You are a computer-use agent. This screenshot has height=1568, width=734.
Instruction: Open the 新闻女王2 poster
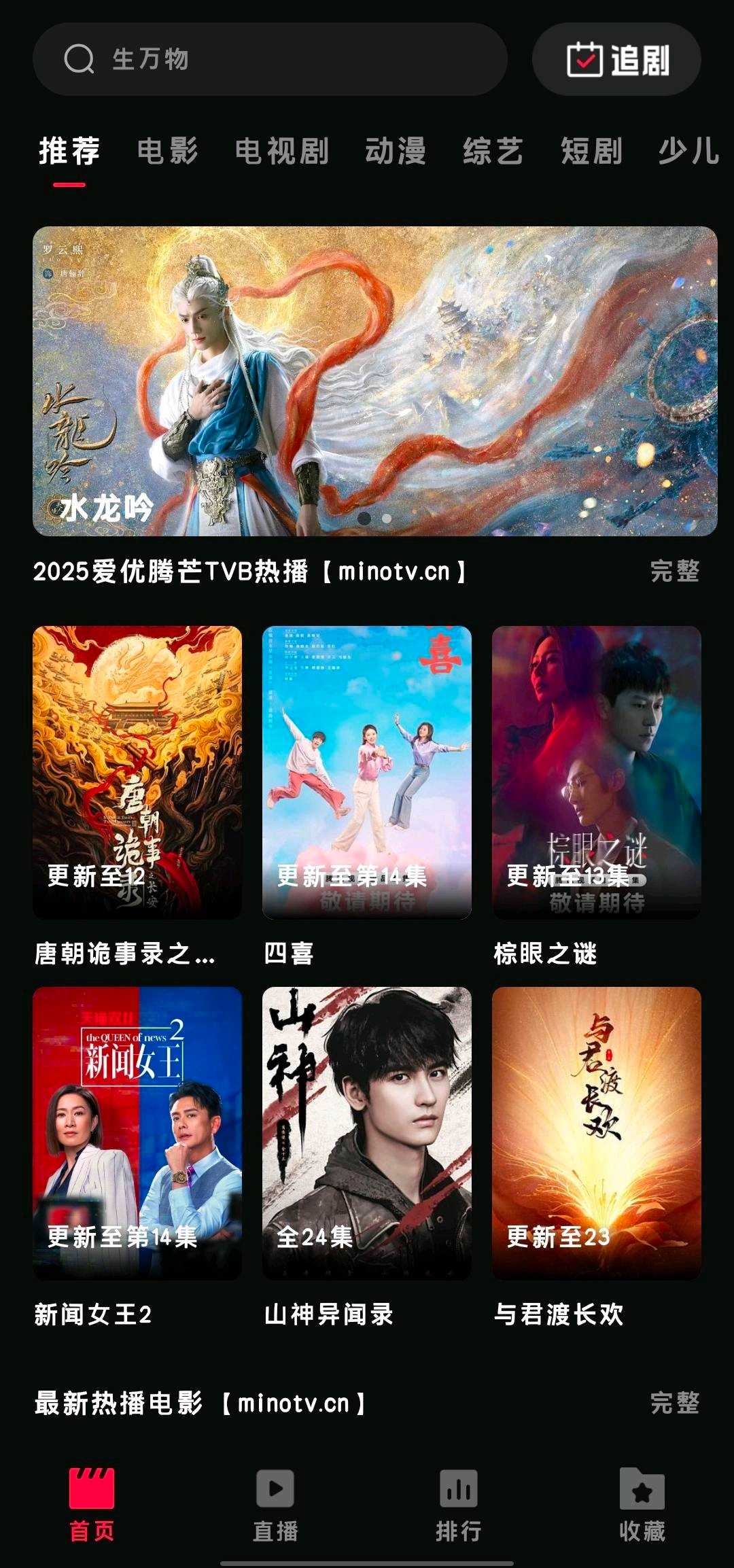coord(137,1133)
